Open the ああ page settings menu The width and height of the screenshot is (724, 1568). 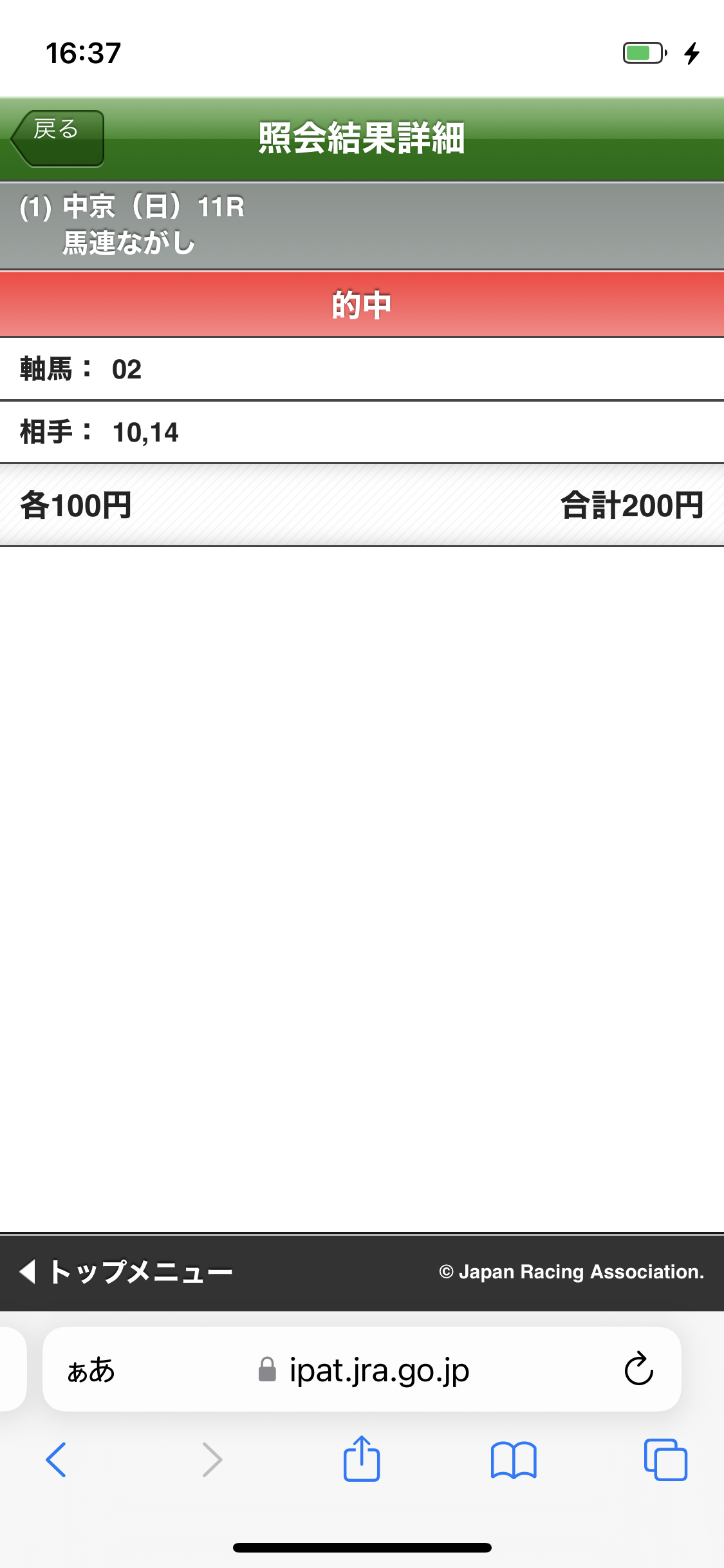(x=91, y=1370)
